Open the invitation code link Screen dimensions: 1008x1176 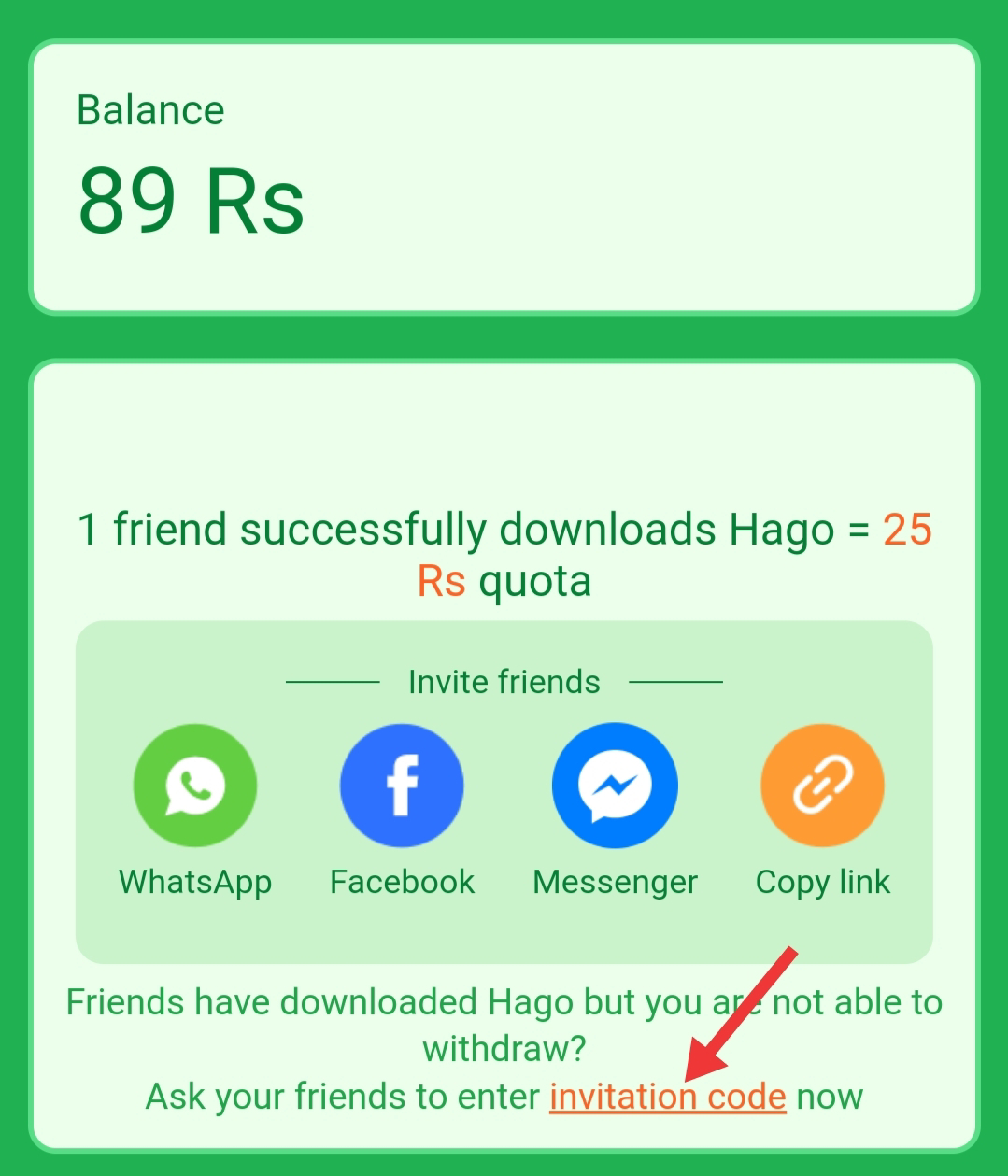click(x=668, y=1097)
